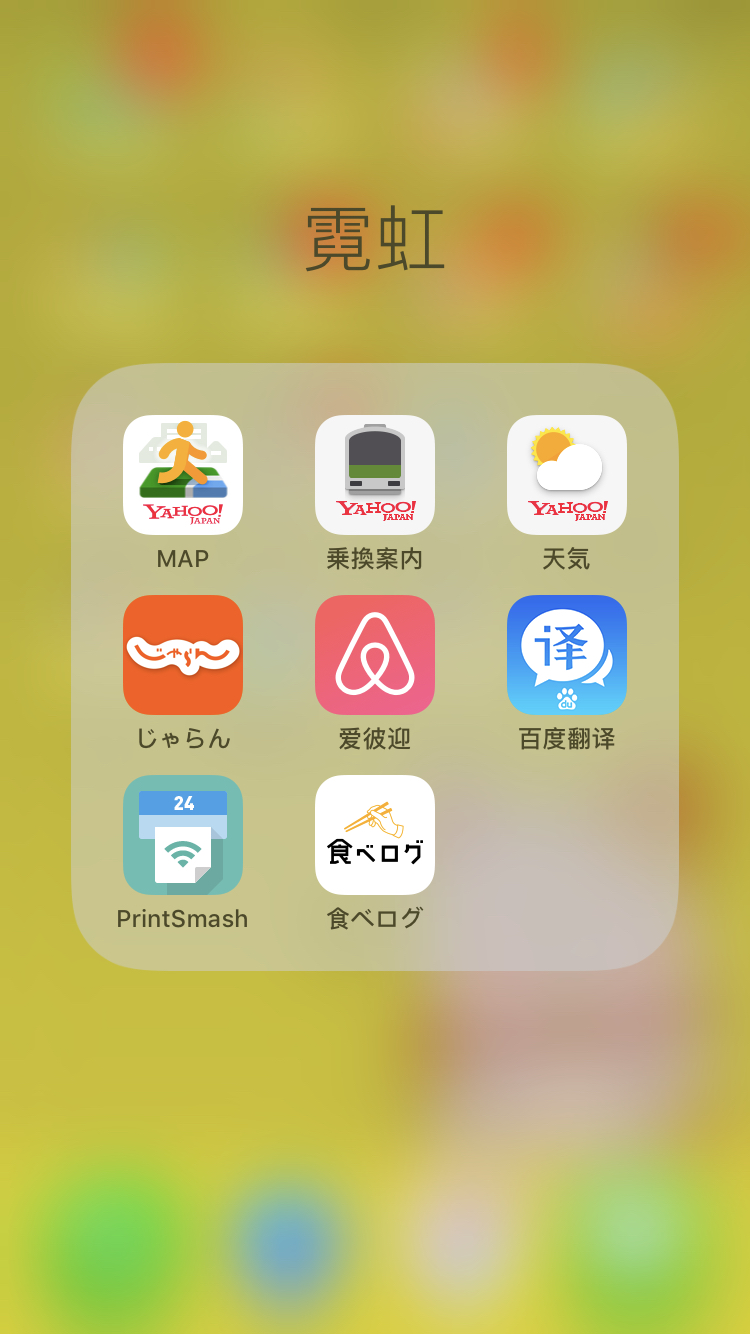Launch the 爱彼迎 Airbnb app

coord(375,655)
